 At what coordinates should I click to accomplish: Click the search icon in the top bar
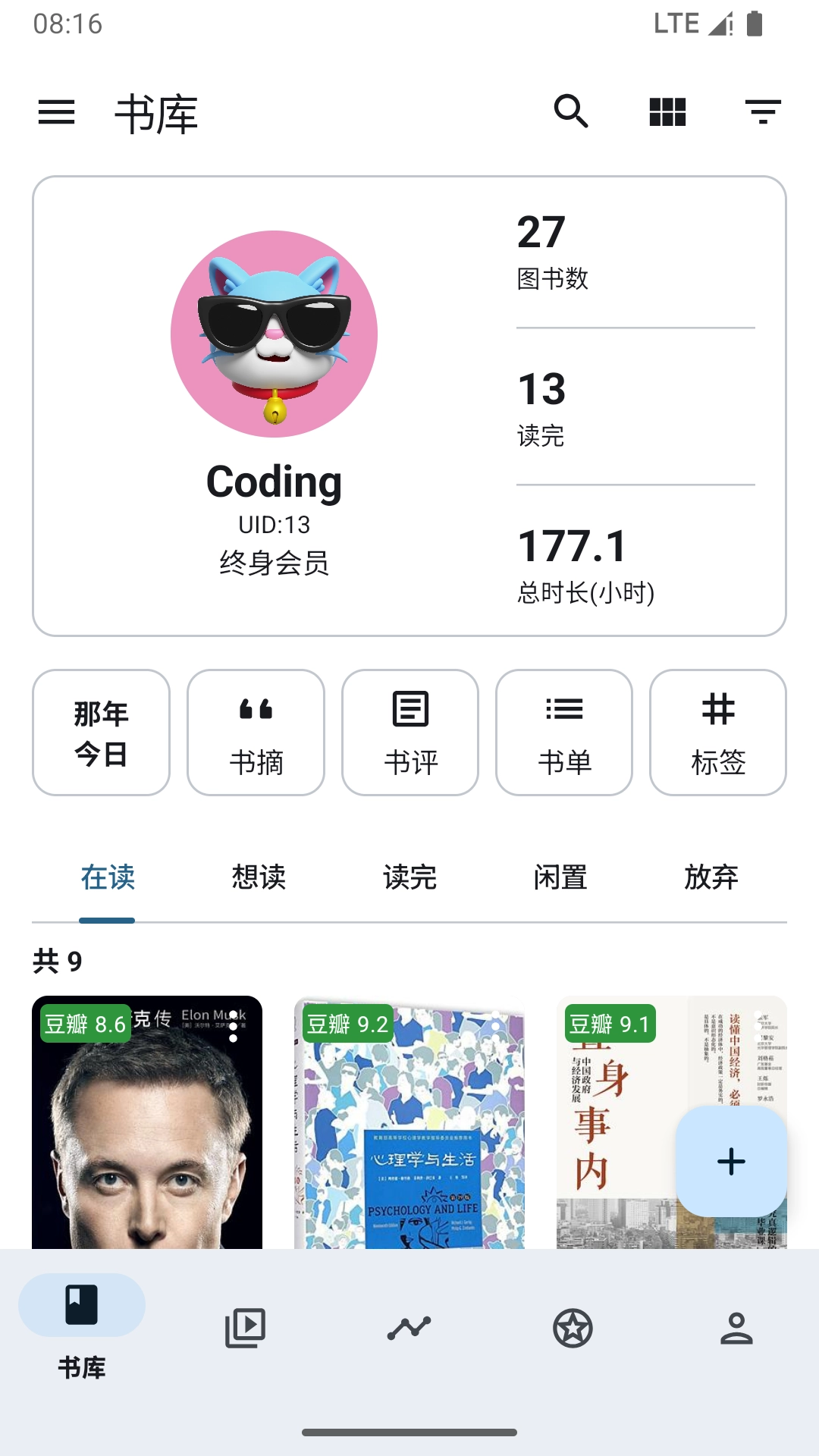tap(572, 112)
